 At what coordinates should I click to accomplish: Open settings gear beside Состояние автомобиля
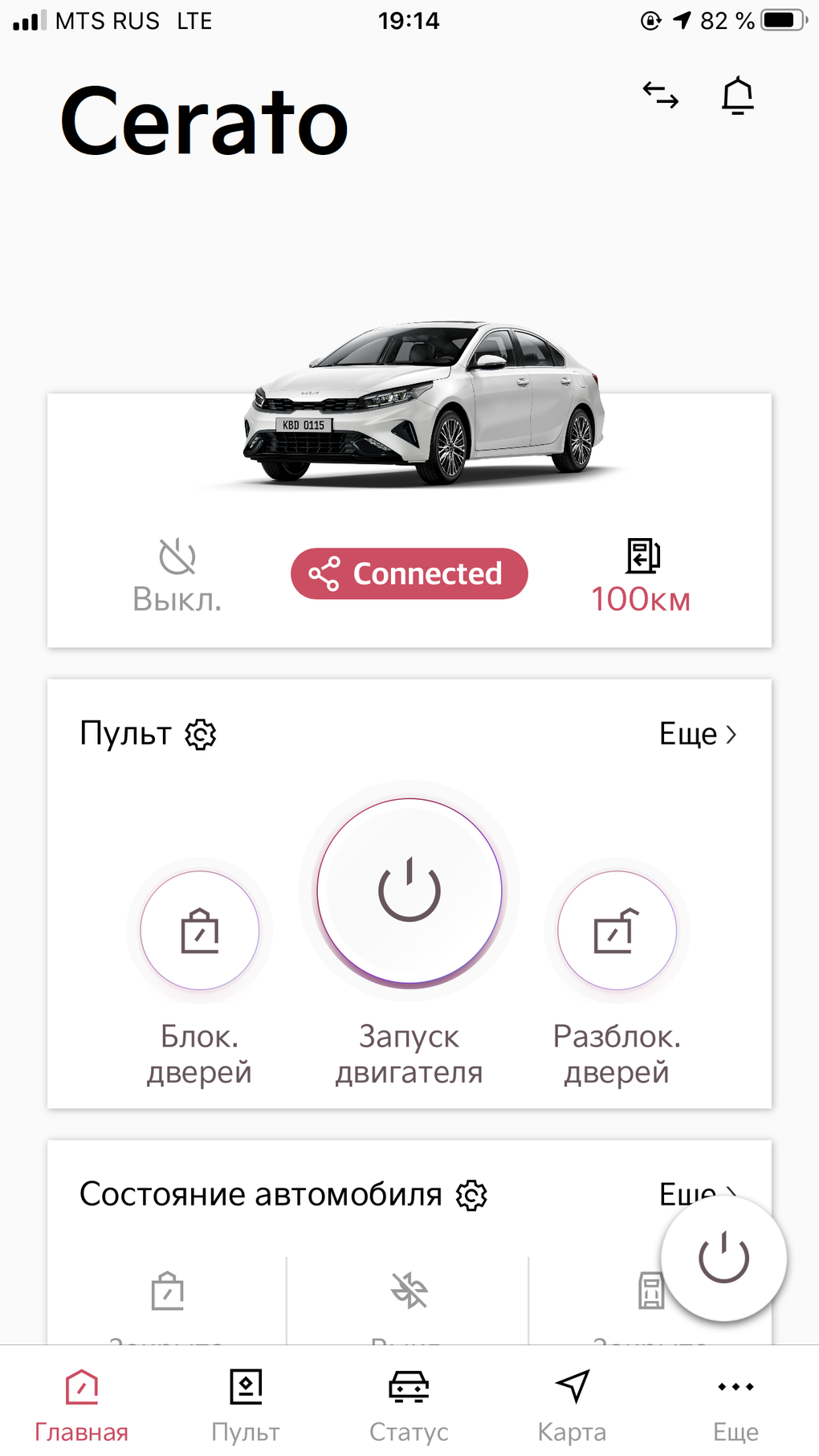[x=471, y=1195]
